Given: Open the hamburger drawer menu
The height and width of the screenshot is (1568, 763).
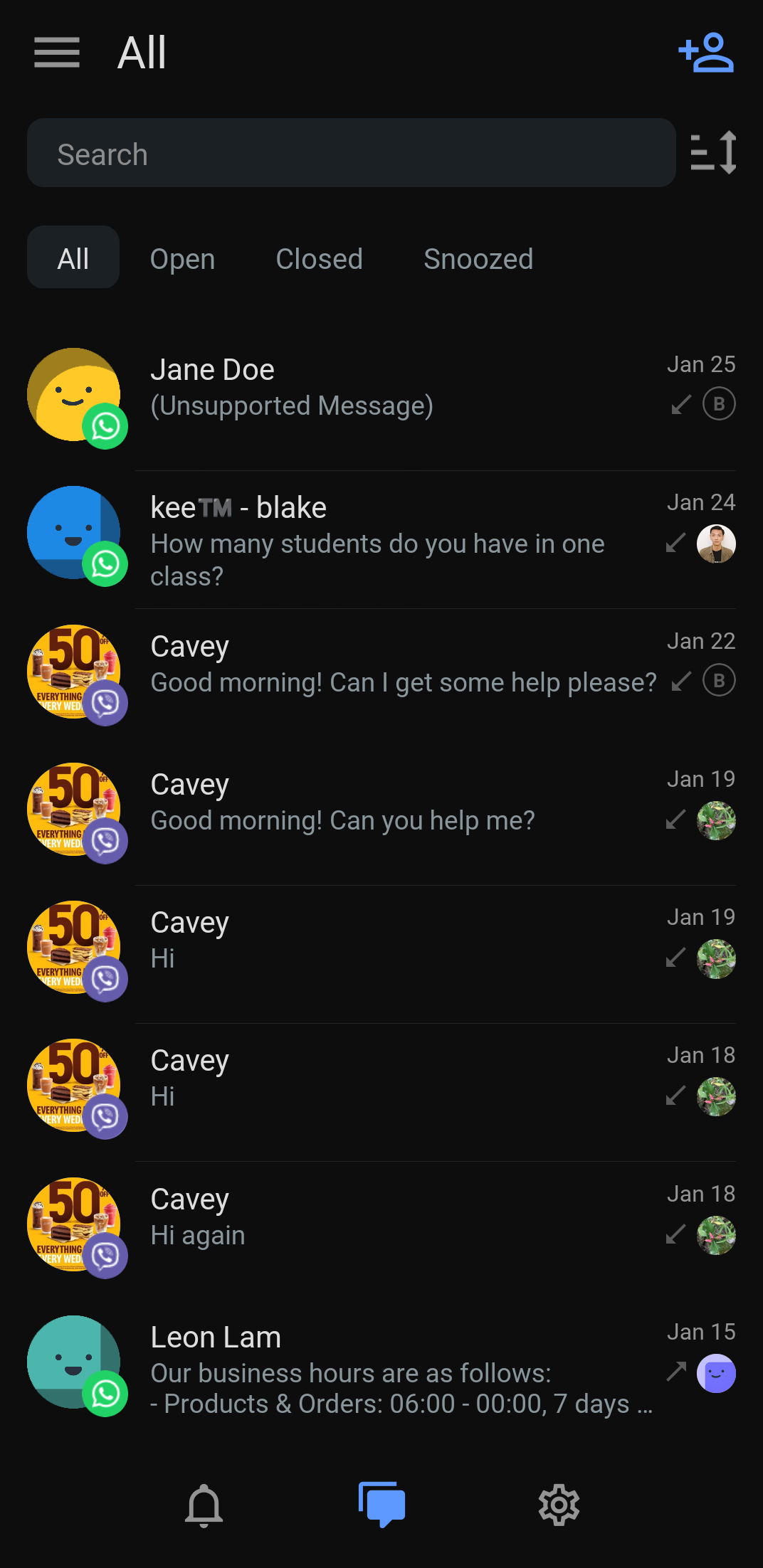Looking at the screenshot, I should [57, 53].
